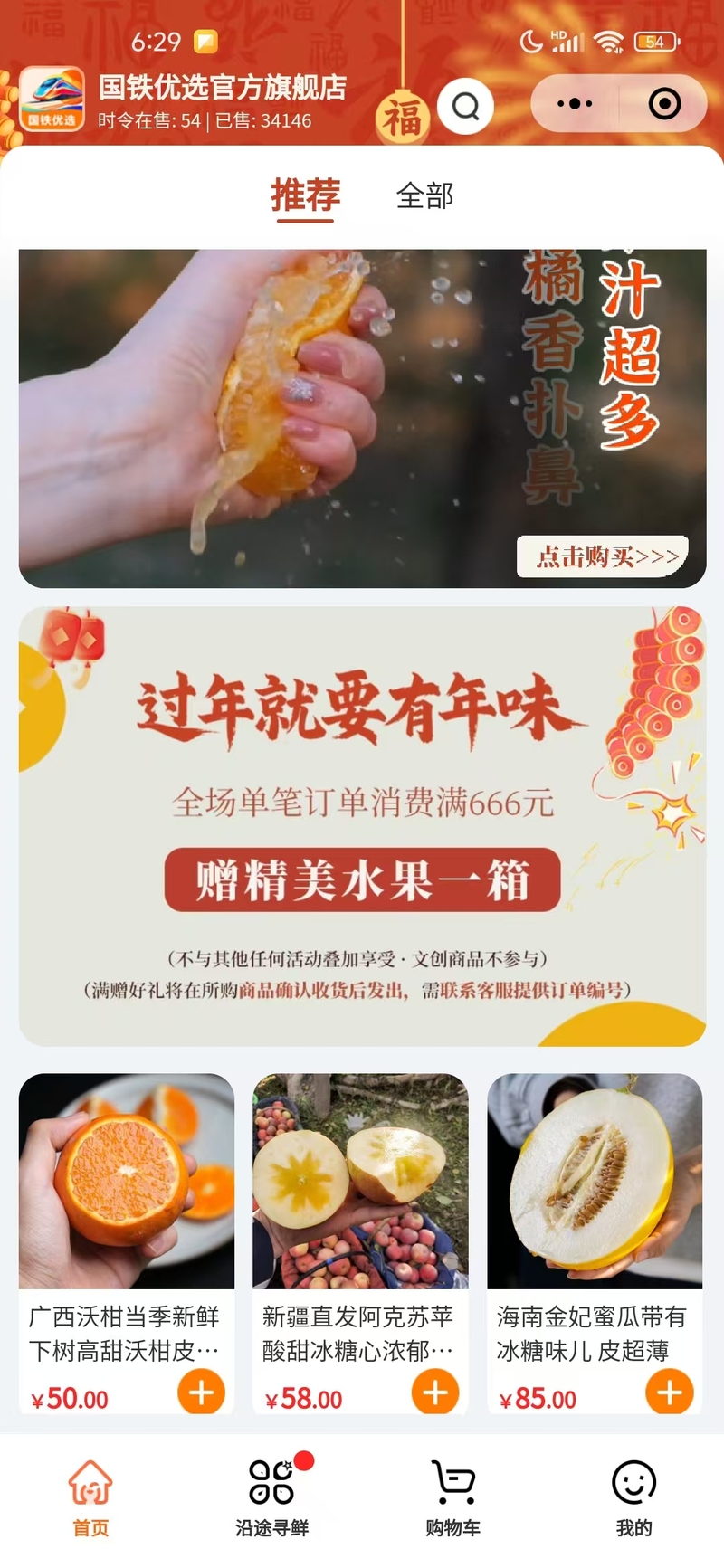Add 广西沃柑 ¥50.00 to cart

point(201,1392)
